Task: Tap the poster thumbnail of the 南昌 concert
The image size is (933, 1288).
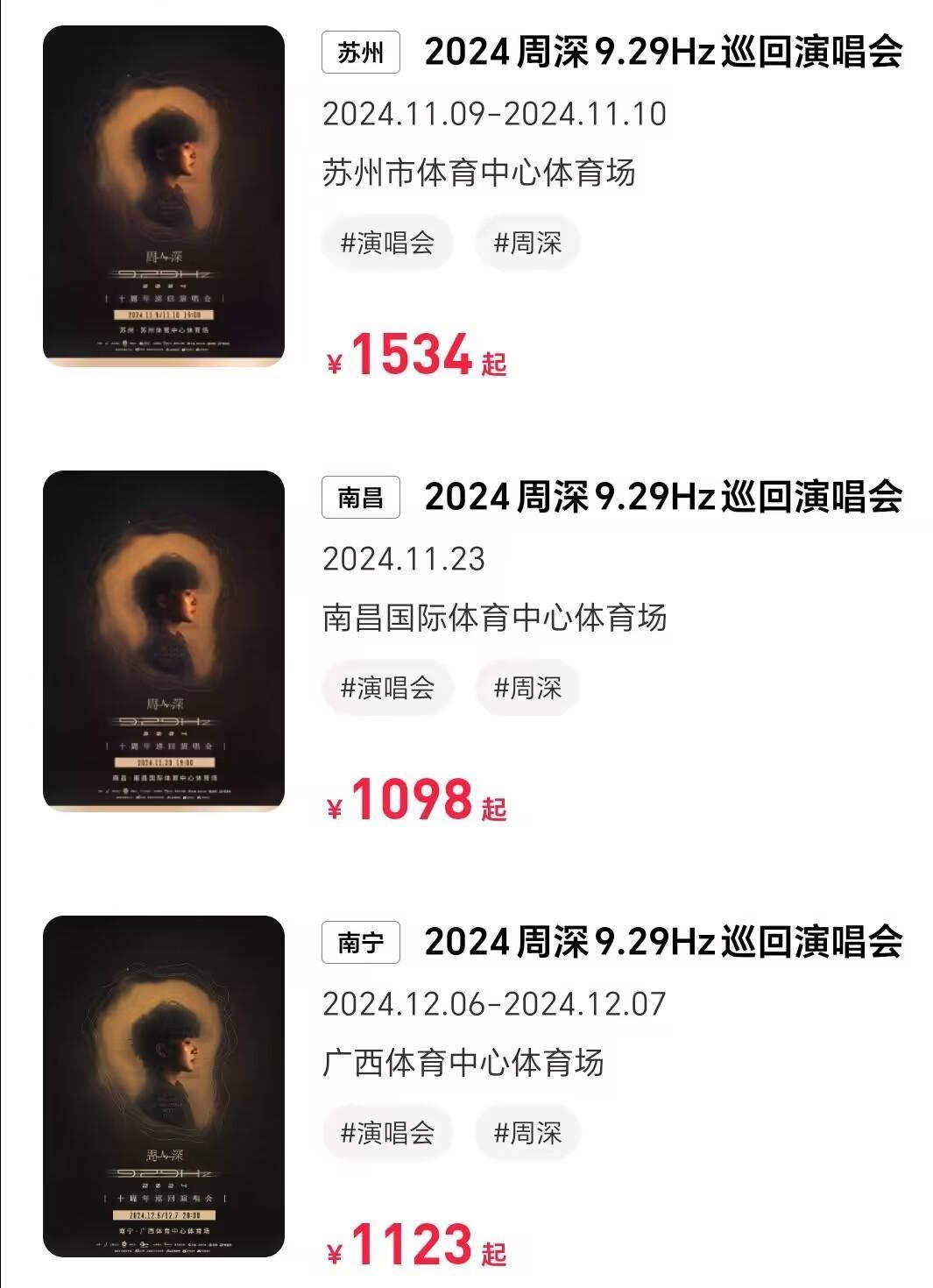Action: [164, 640]
